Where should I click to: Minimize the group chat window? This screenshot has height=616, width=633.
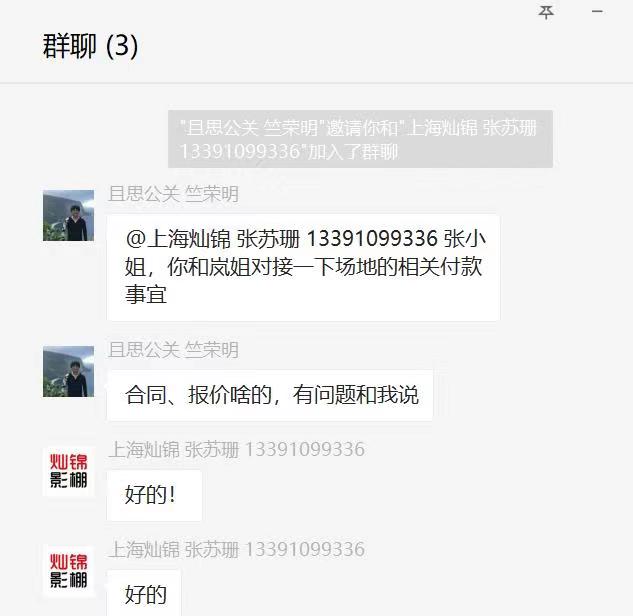(597, 13)
